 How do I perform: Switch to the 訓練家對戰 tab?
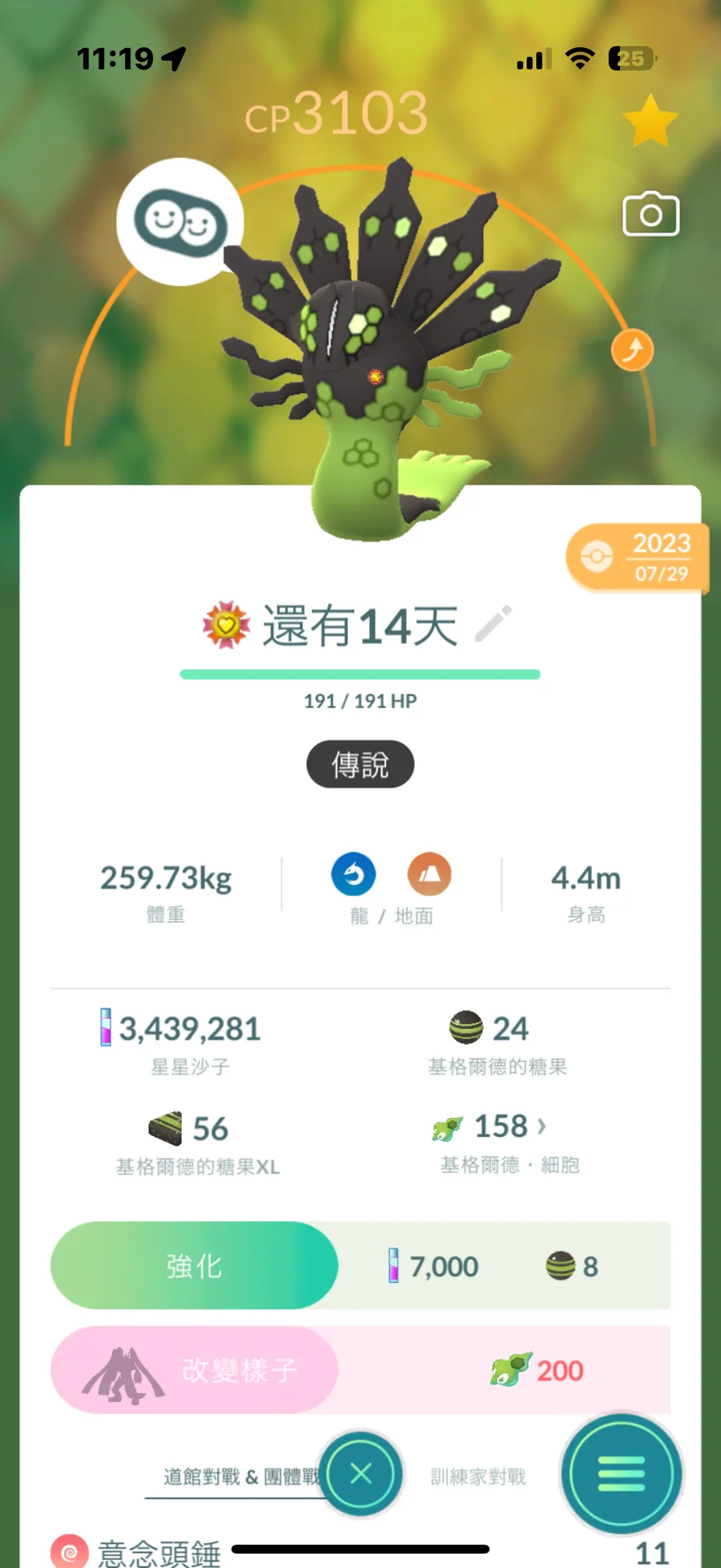[x=478, y=1477]
